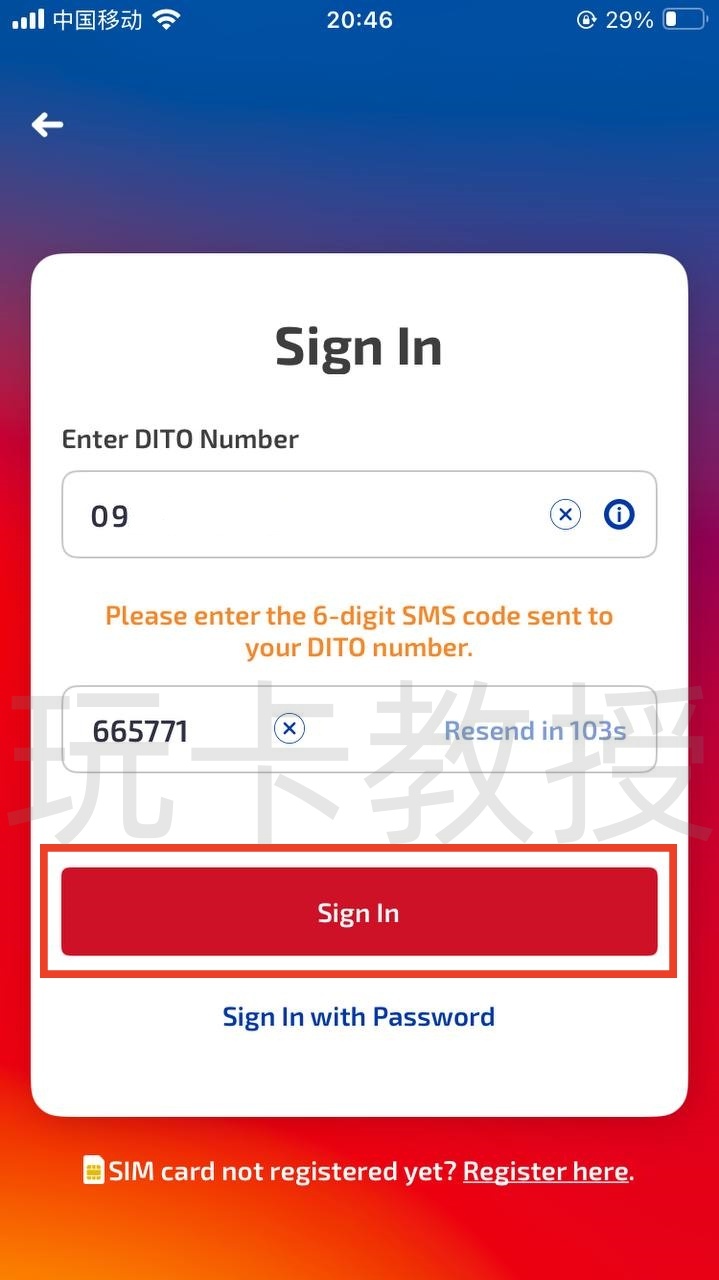Clear the entered SMS code
Viewport: 719px width, 1280px height.
289,729
